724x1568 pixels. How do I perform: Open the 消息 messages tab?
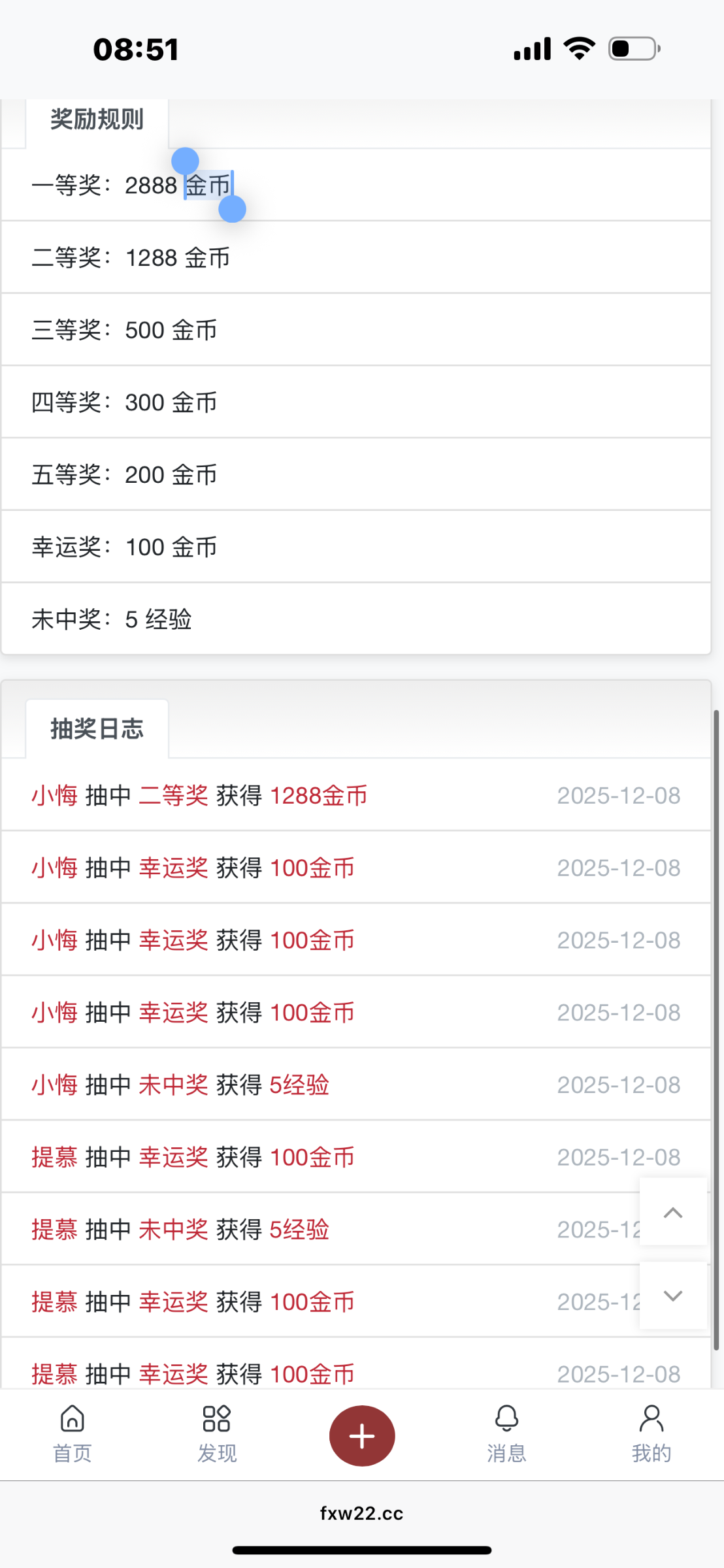click(506, 1433)
